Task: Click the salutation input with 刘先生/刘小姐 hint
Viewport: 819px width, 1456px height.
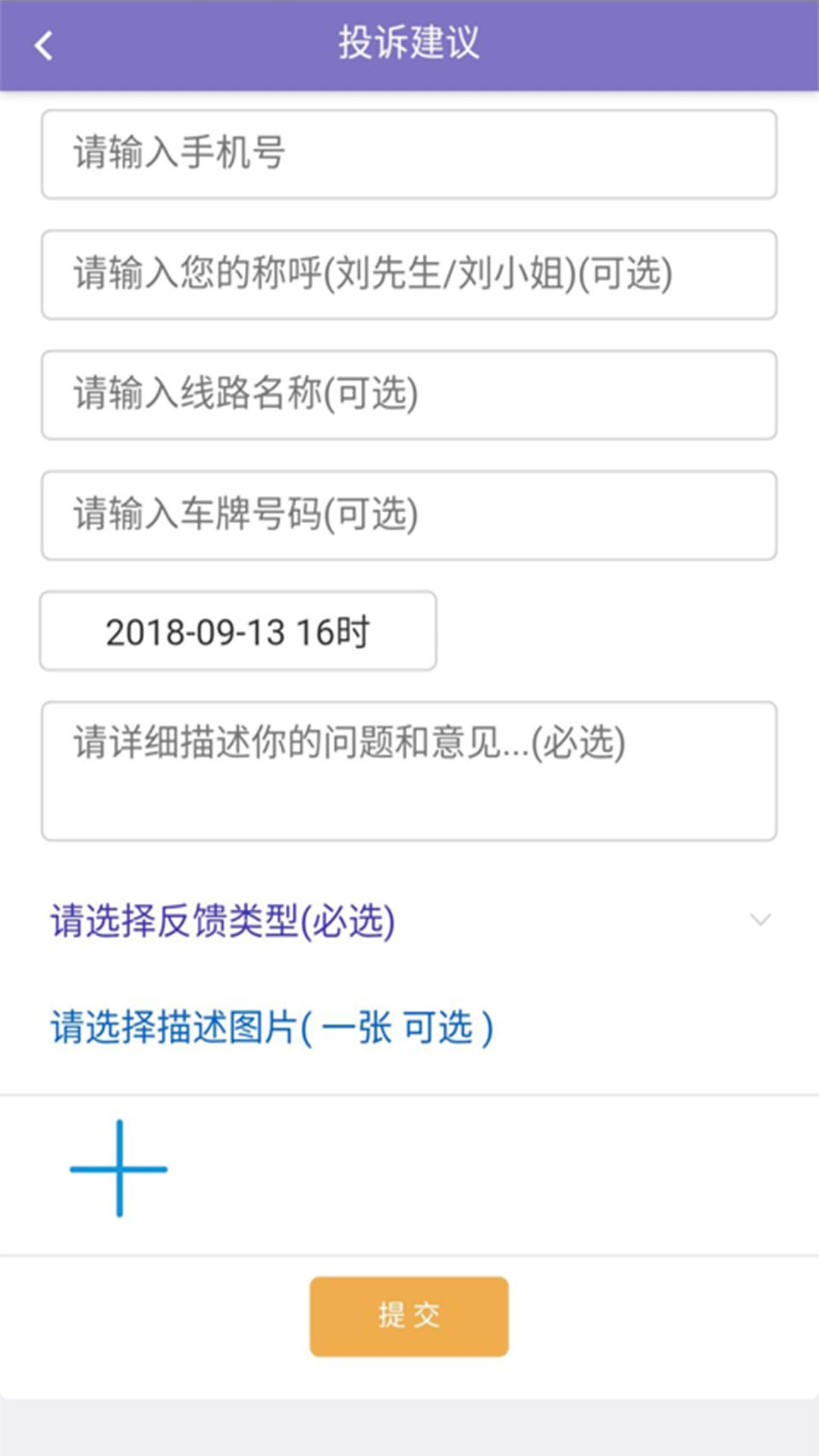Action: coord(409,275)
